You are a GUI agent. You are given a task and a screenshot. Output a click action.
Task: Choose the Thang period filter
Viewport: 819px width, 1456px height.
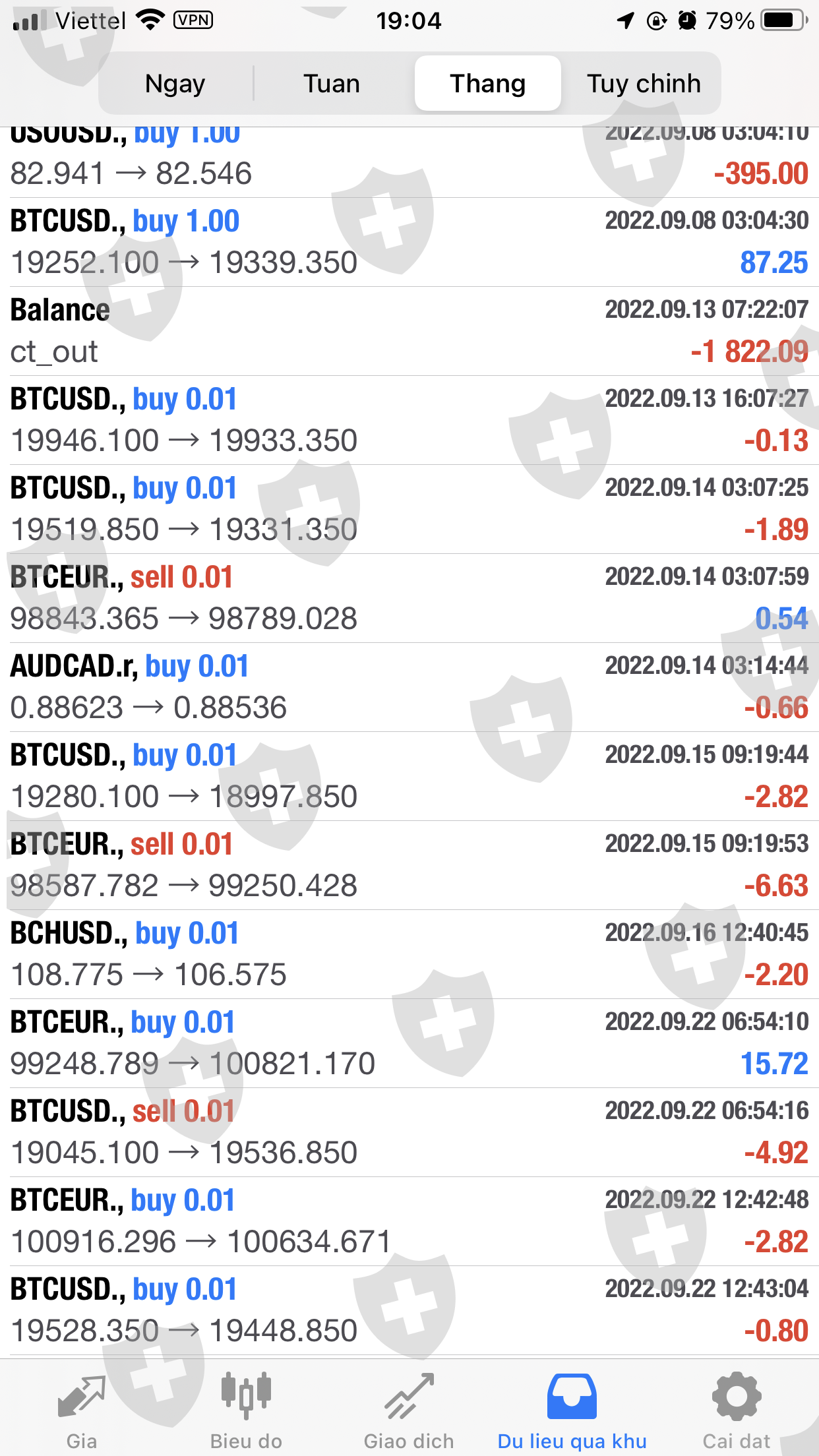click(x=487, y=84)
